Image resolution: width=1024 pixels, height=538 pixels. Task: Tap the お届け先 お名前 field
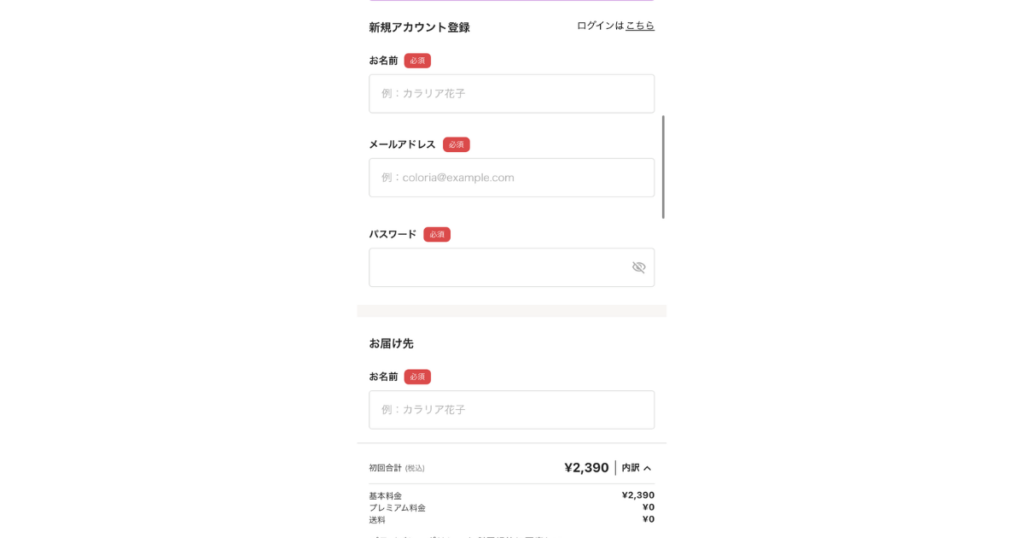point(511,410)
